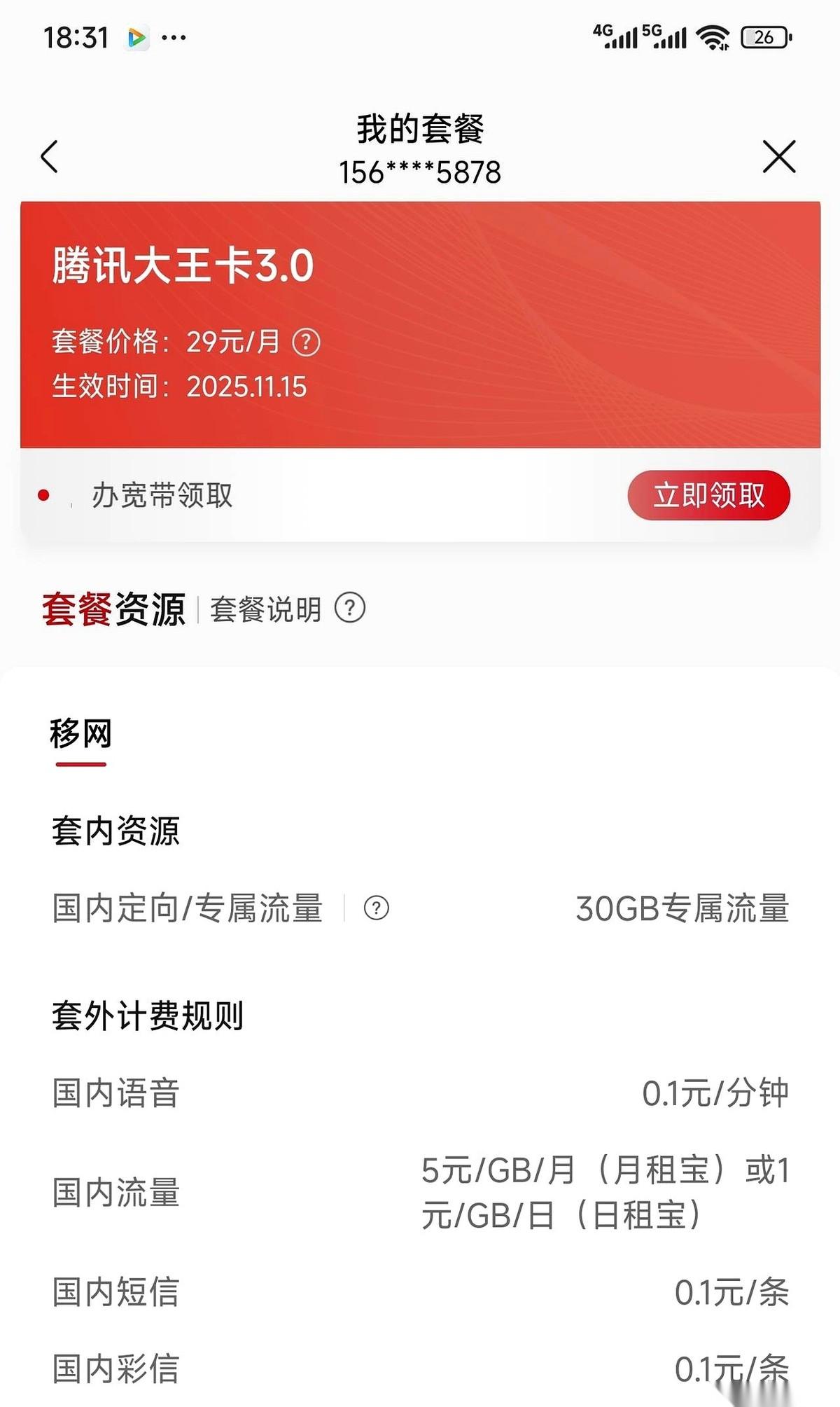The image size is (840, 1407).
Task: Tap the 立即领取 button
Action: (708, 494)
